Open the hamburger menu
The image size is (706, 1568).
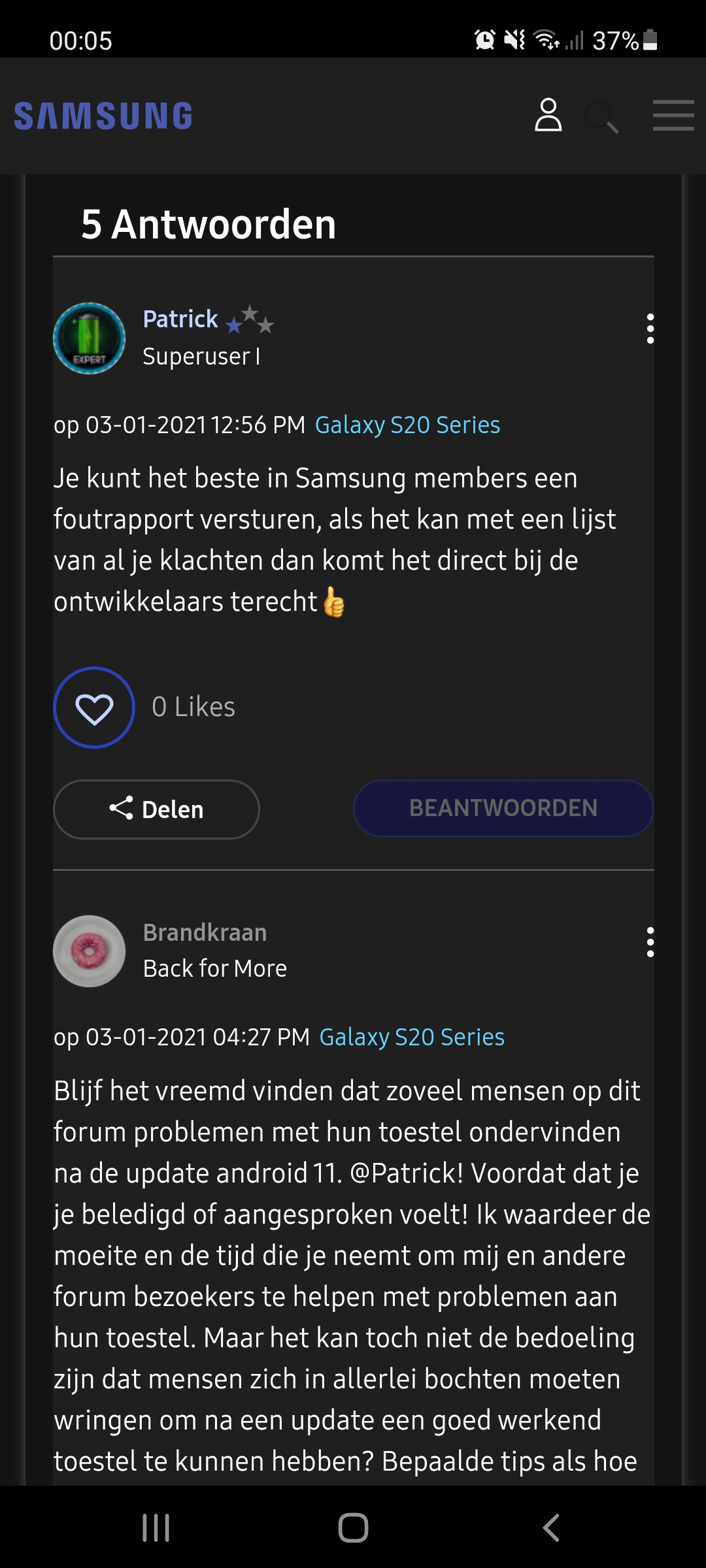click(x=673, y=116)
